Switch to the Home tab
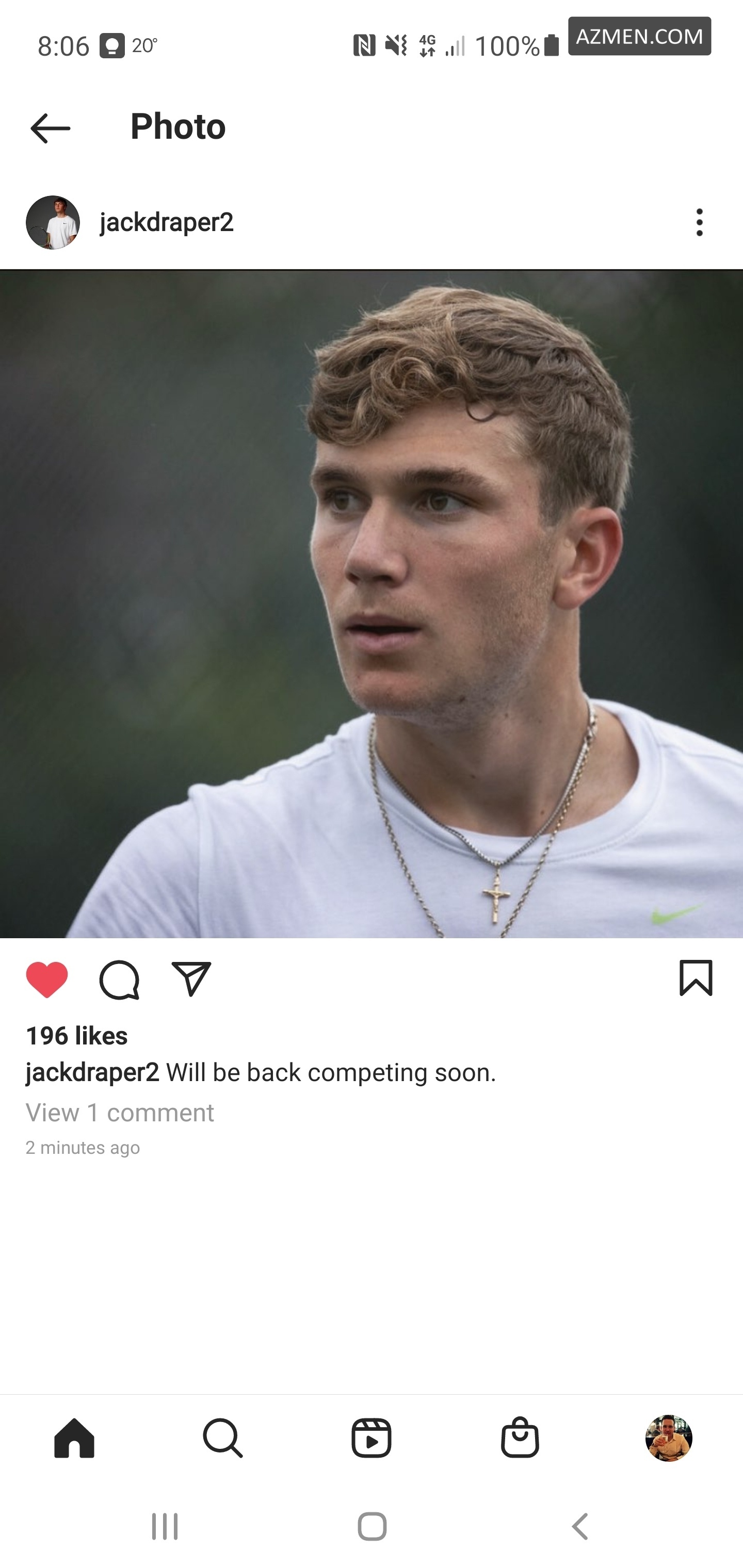The width and height of the screenshot is (743, 1568). (74, 1438)
